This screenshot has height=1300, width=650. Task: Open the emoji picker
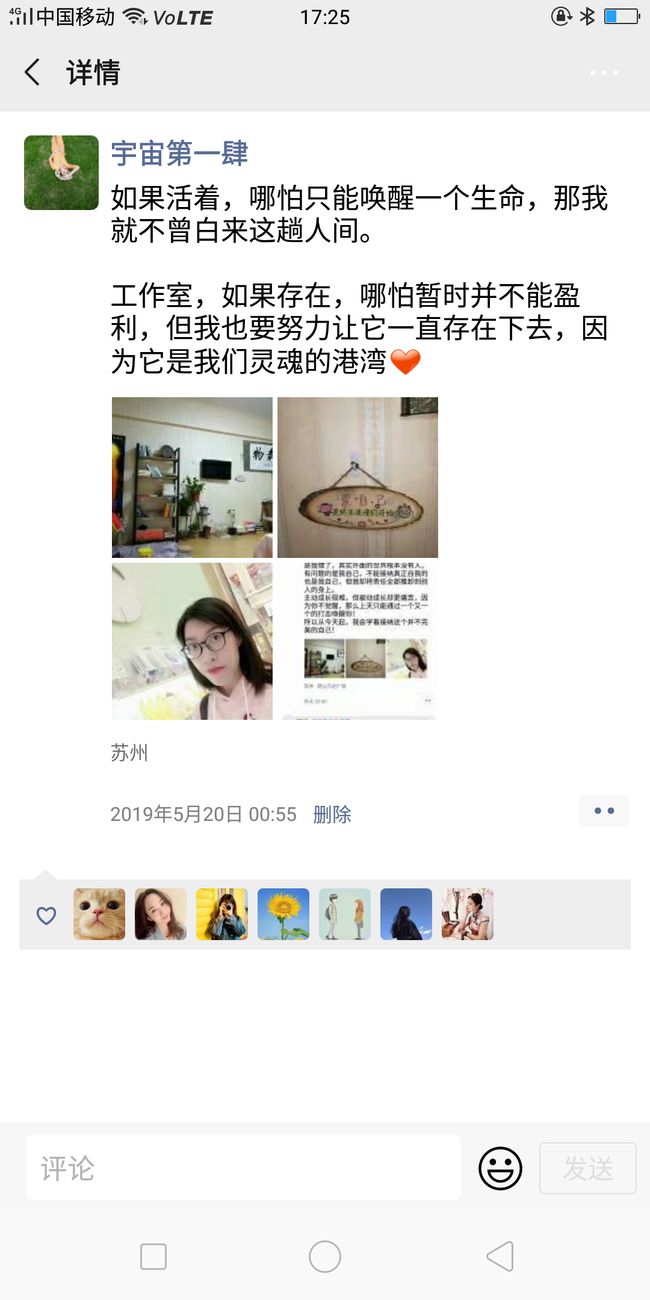pyautogui.click(x=500, y=1167)
